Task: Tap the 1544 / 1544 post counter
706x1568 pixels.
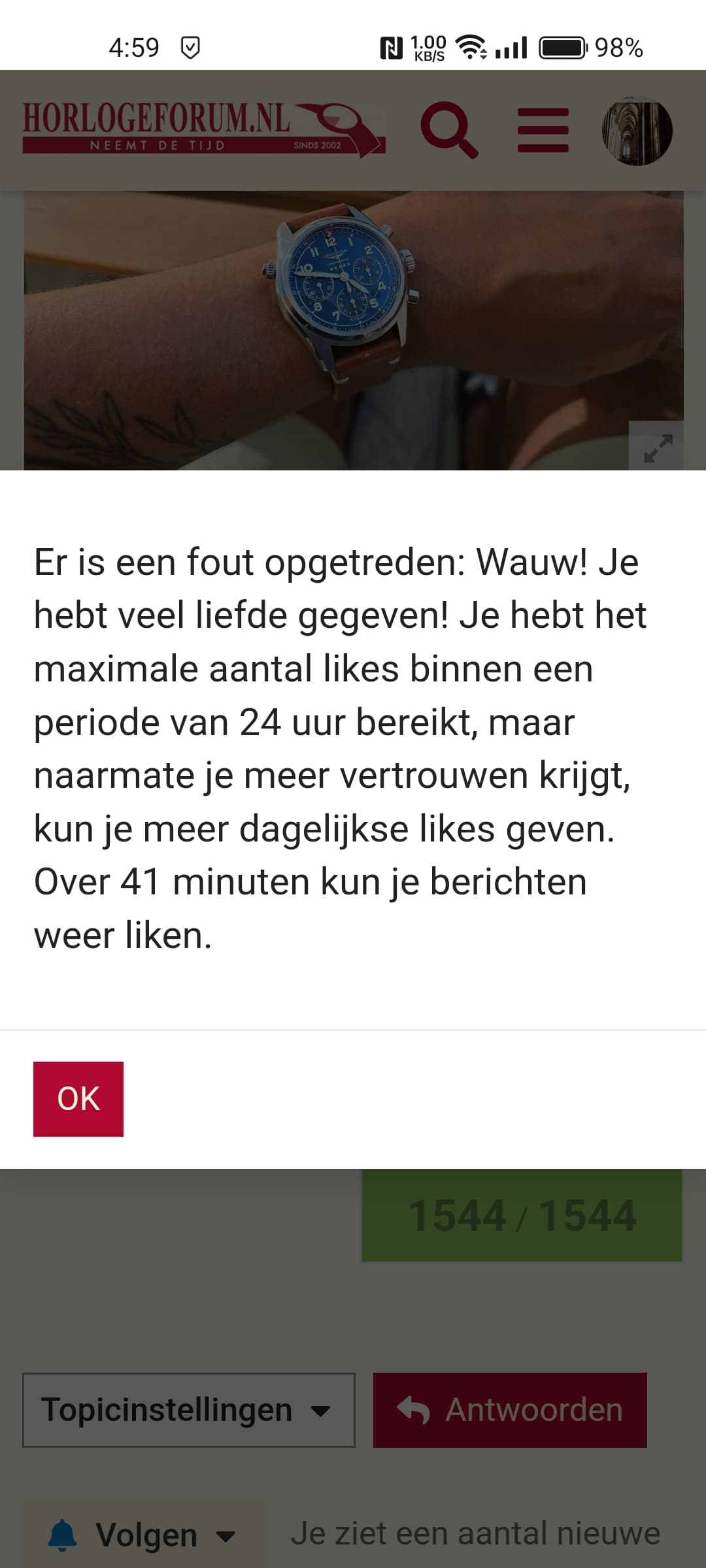Action: 522,1215
